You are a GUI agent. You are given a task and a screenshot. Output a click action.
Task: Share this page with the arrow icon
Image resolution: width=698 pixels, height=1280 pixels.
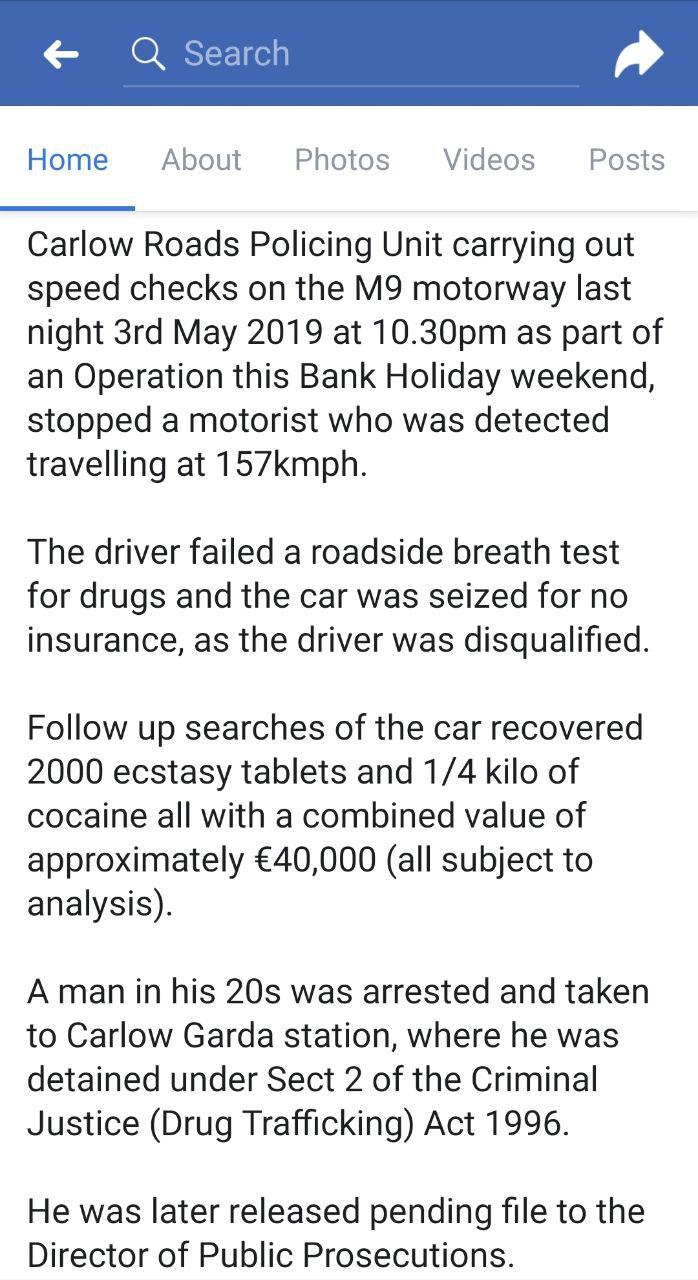638,54
